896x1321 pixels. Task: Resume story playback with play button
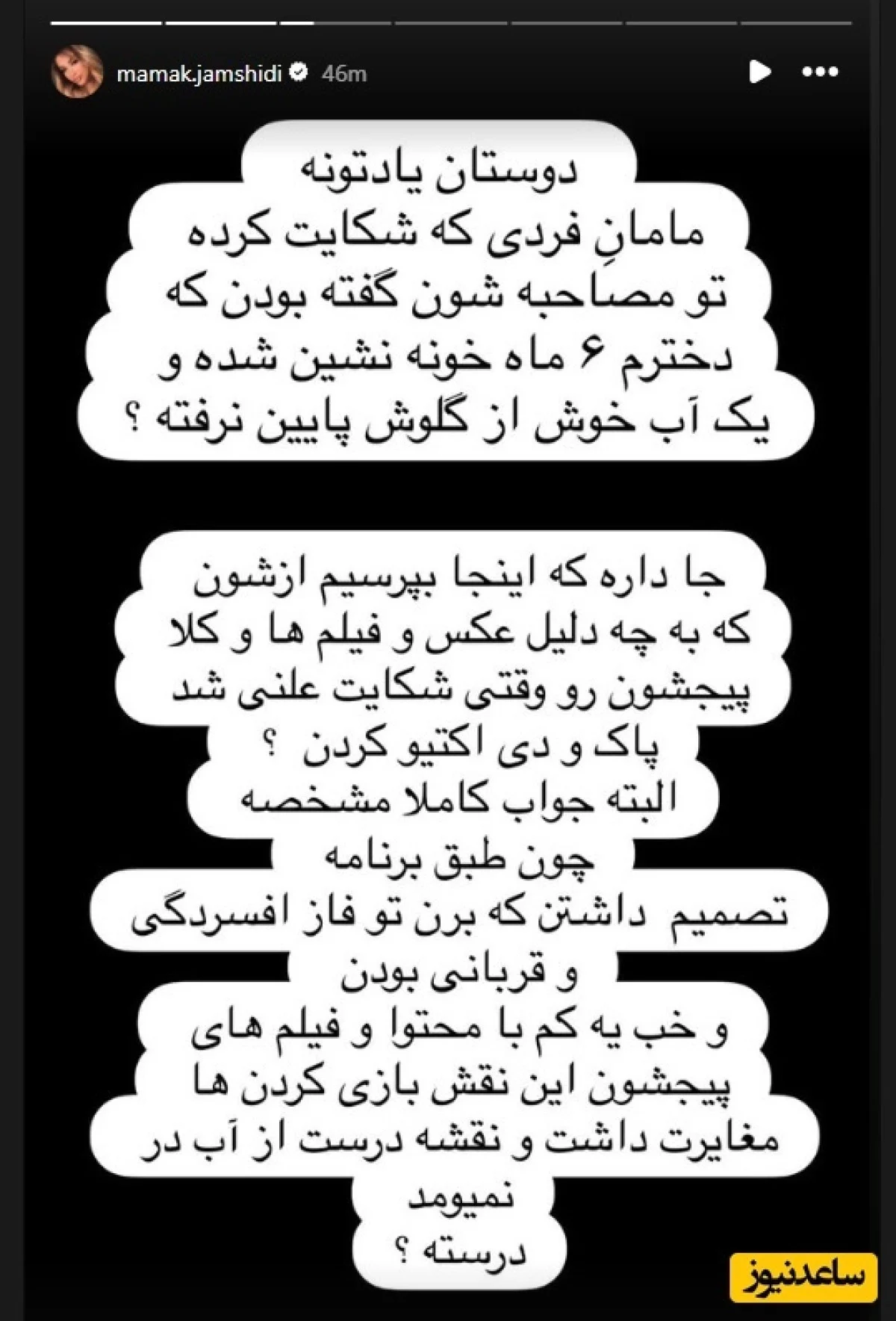pyautogui.click(x=759, y=72)
